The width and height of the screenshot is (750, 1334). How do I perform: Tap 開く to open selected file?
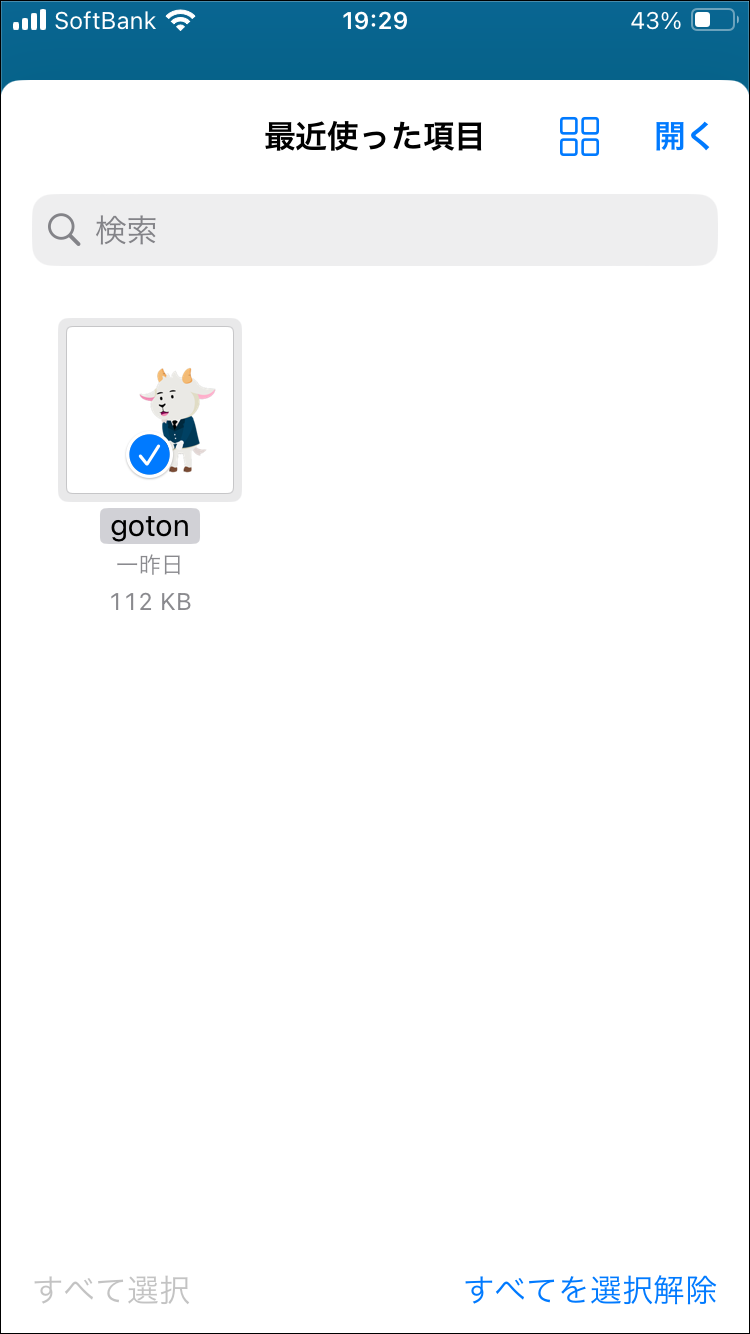pyautogui.click(x=682, y=137)
